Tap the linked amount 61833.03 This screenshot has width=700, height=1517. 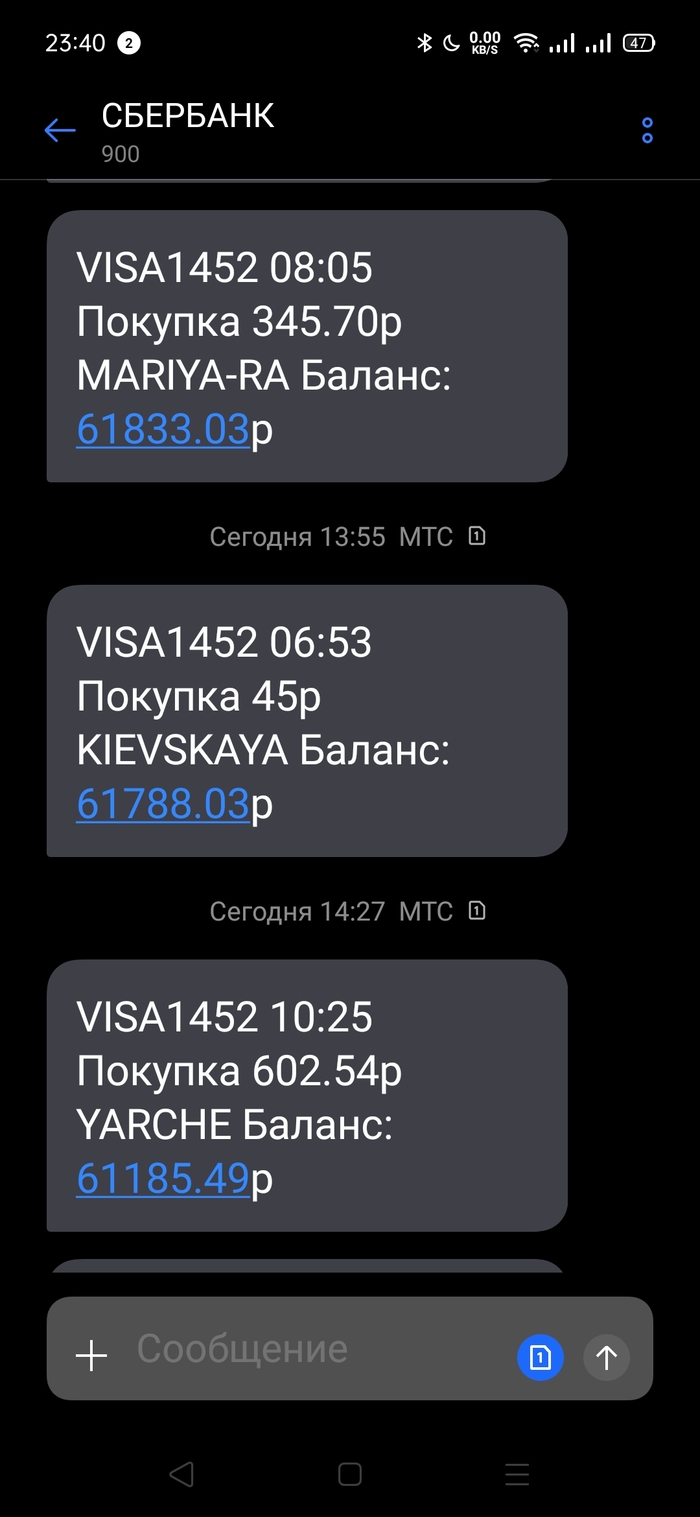(x=162, y=430)
